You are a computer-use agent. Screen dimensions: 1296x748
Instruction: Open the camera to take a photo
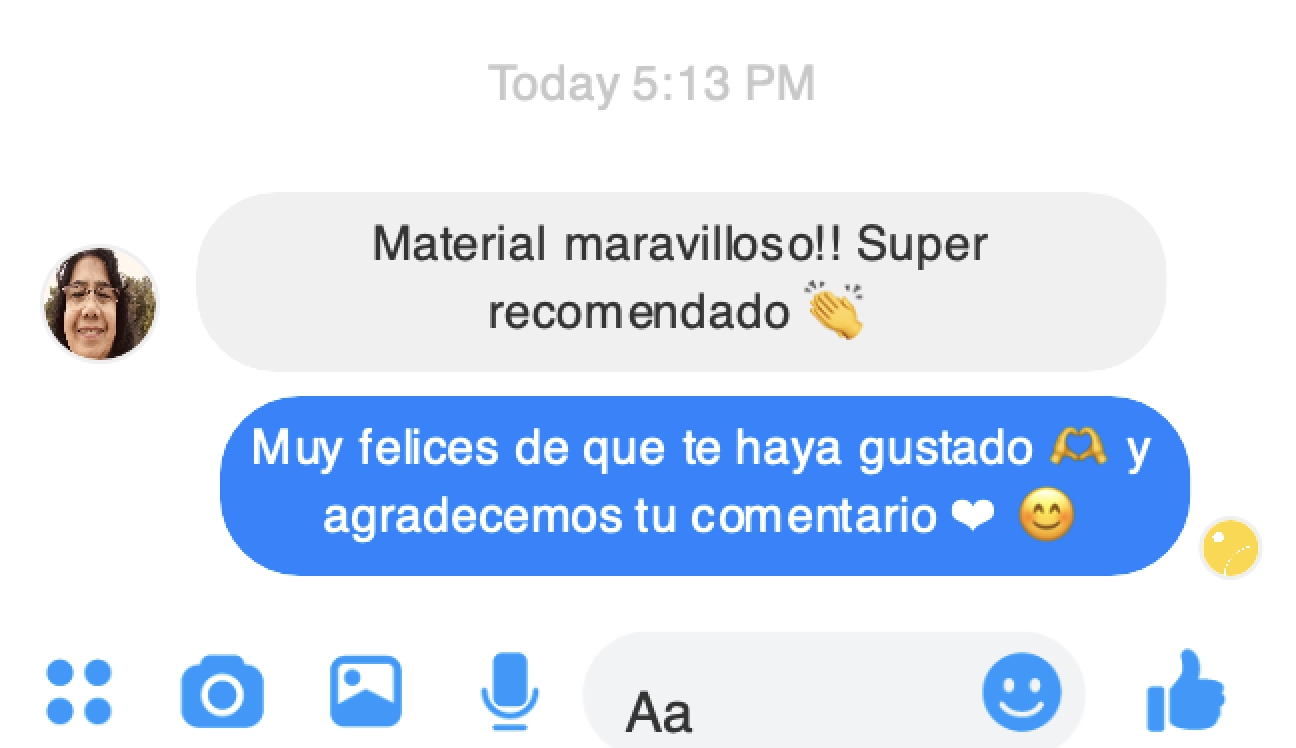pos(222,692)
